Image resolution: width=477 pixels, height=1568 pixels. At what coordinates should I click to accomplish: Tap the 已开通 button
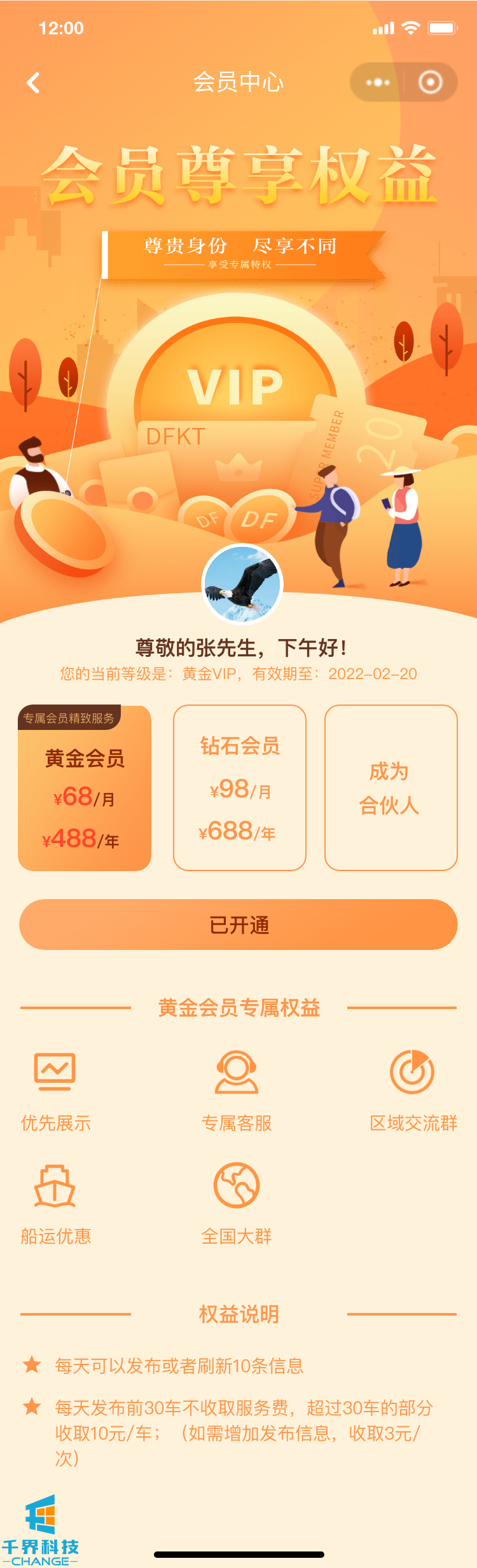pyautogui.click(x=238, y=925)
